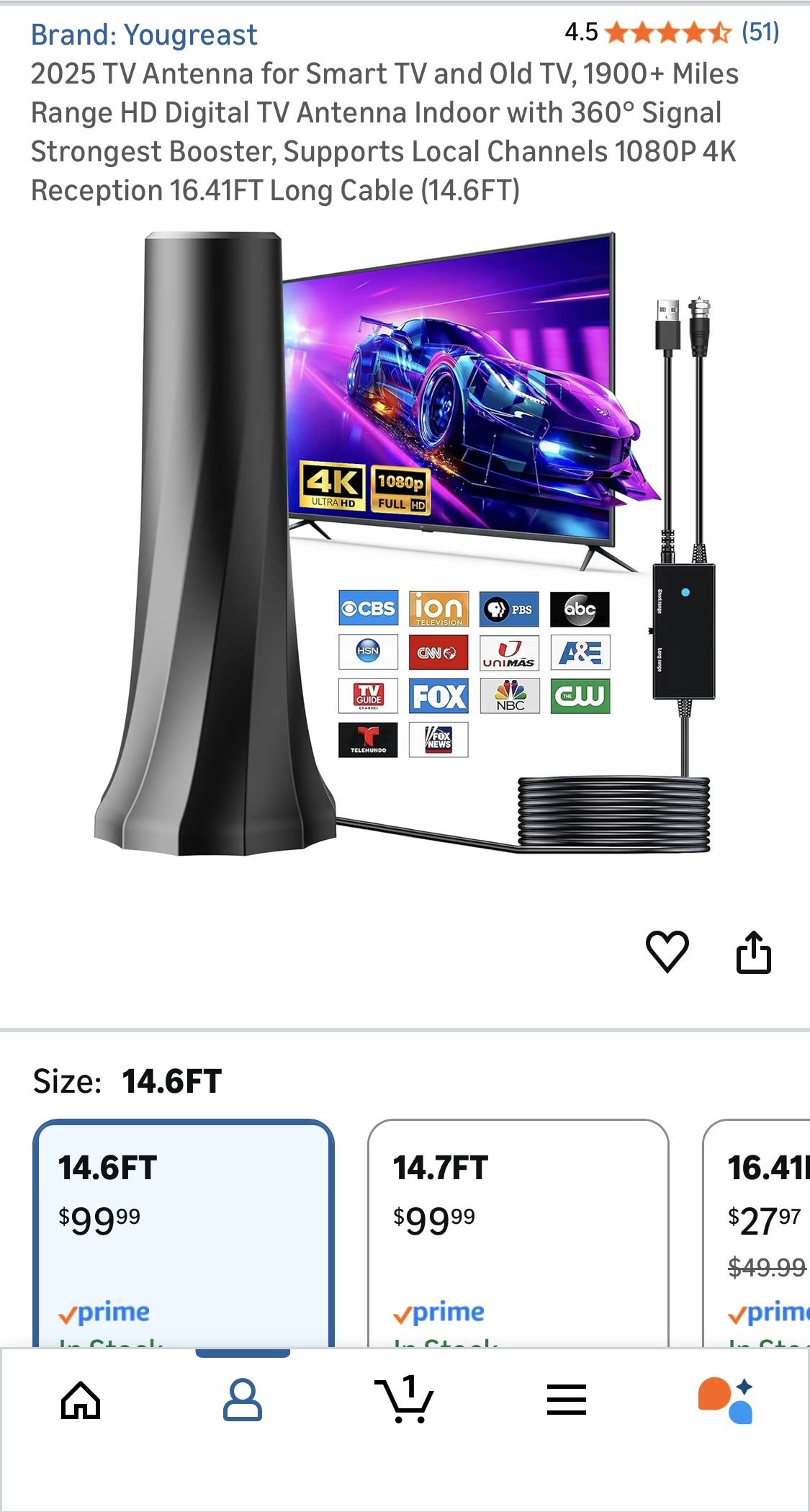This screenshot has width=810, height=1512.
Task: Open the Yougreast brand page
Action: (144, 34)
